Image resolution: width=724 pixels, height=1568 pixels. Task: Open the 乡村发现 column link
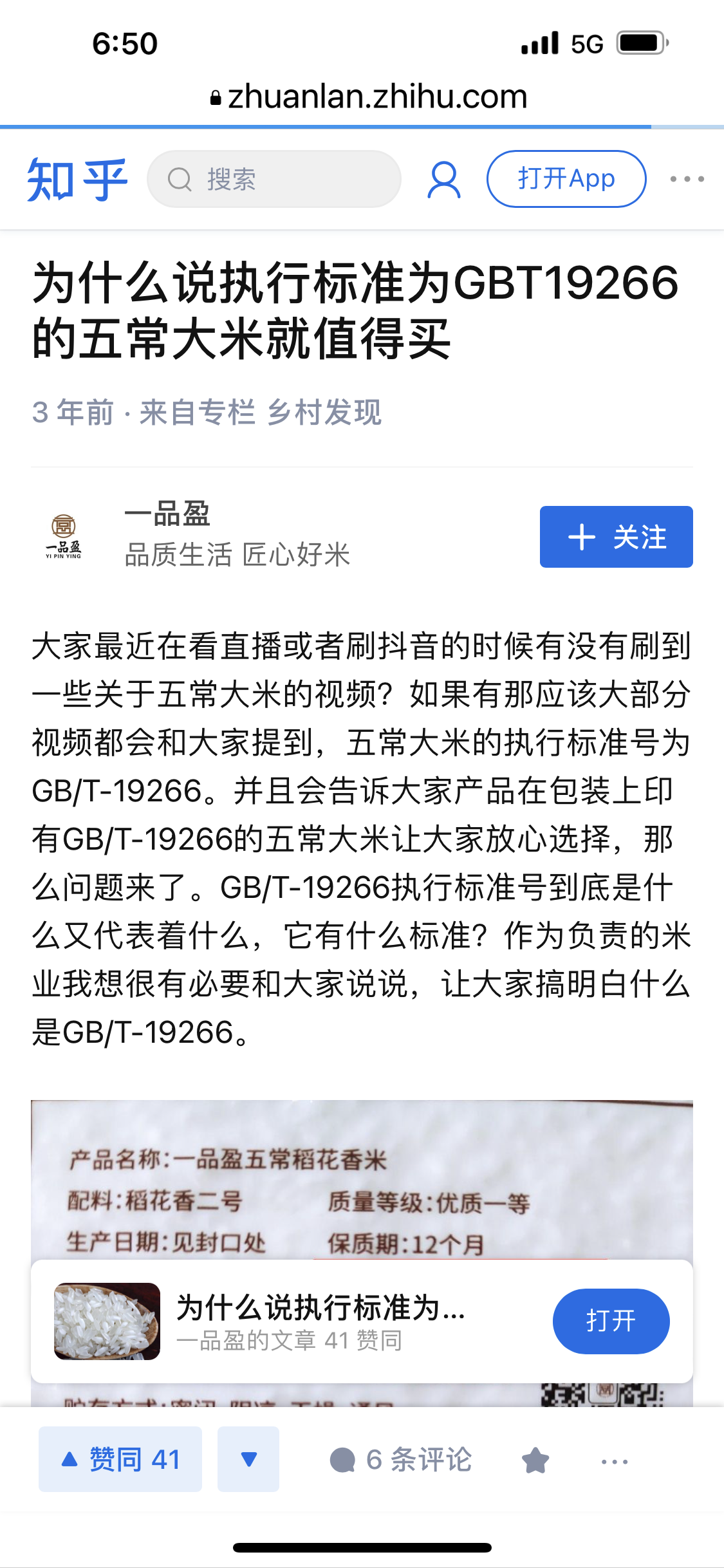(324, 412)
